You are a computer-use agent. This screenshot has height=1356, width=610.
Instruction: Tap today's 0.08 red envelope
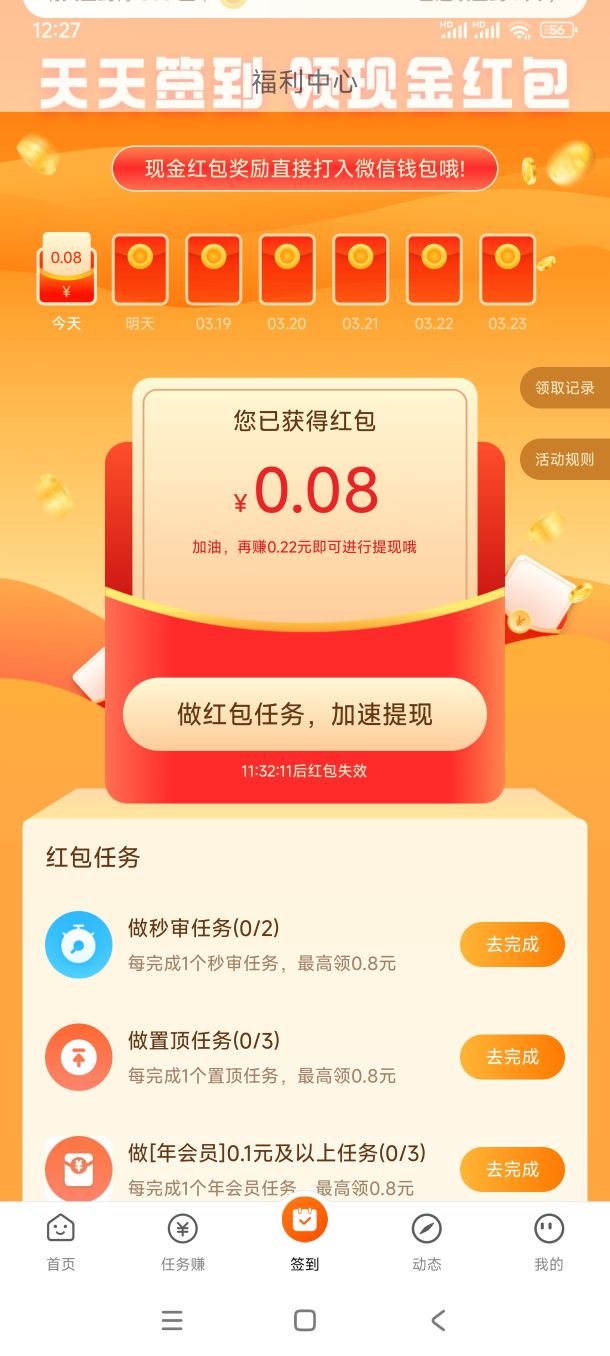tap(66, 268)
